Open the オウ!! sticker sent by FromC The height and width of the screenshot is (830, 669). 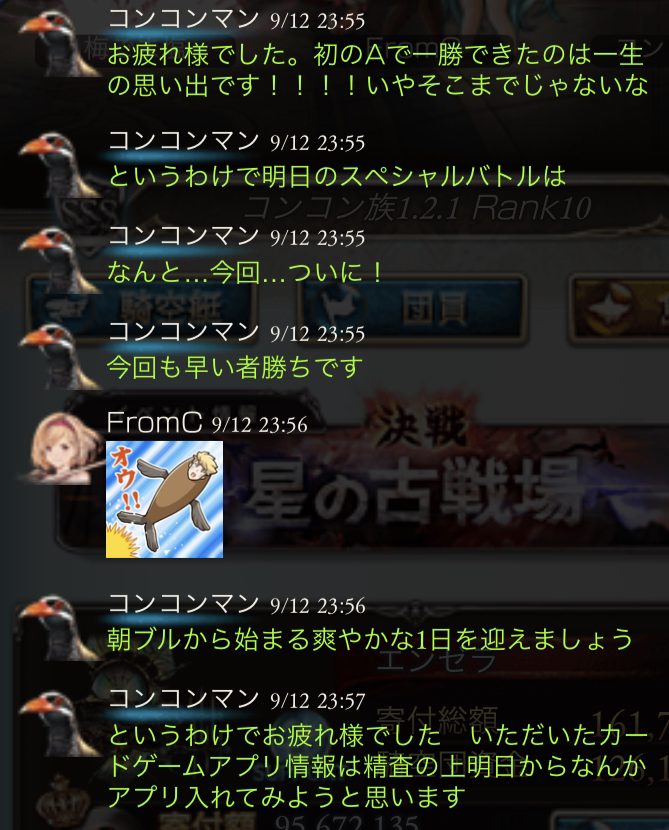(x=164, y=500)
